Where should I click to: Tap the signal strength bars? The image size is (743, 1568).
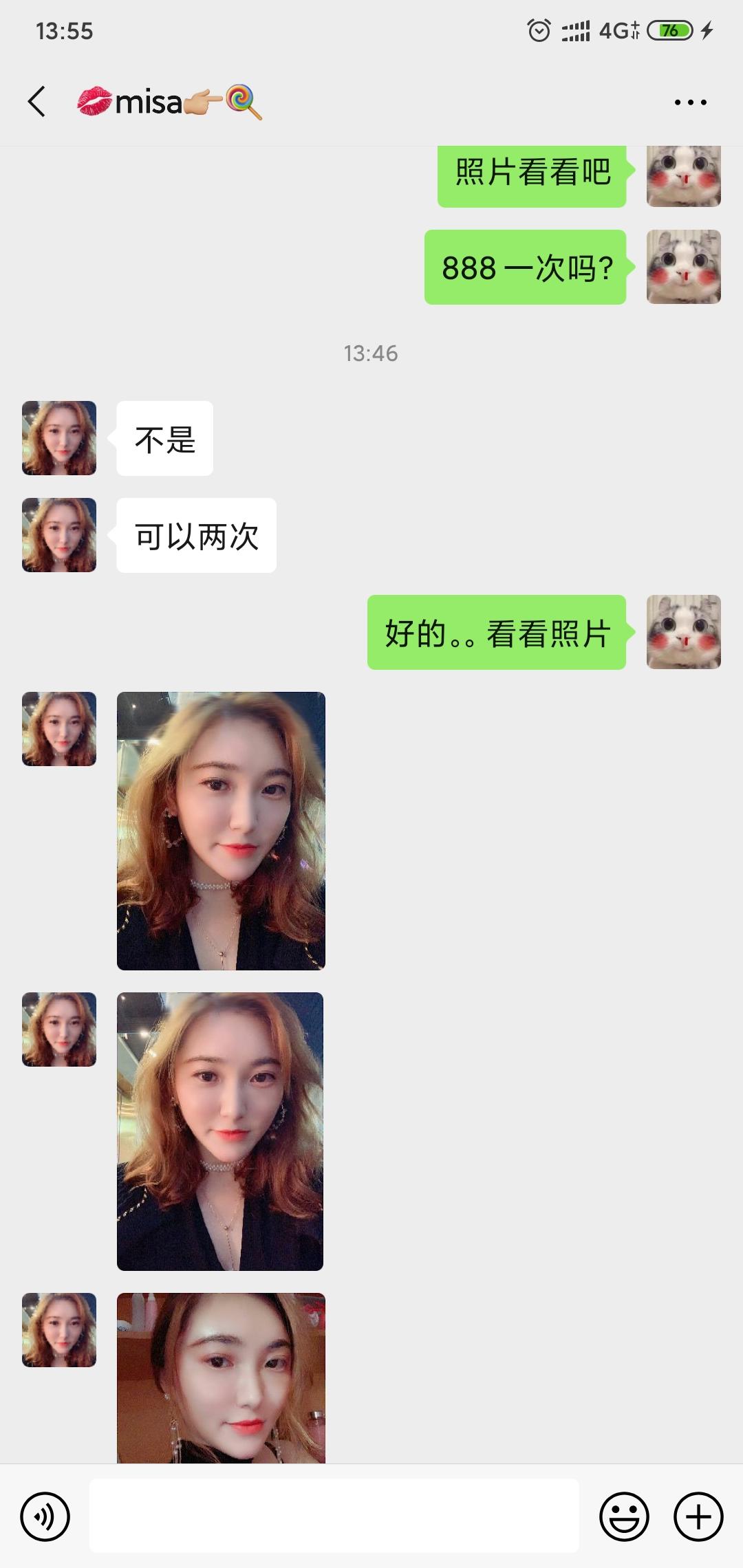tap(578, 30)
